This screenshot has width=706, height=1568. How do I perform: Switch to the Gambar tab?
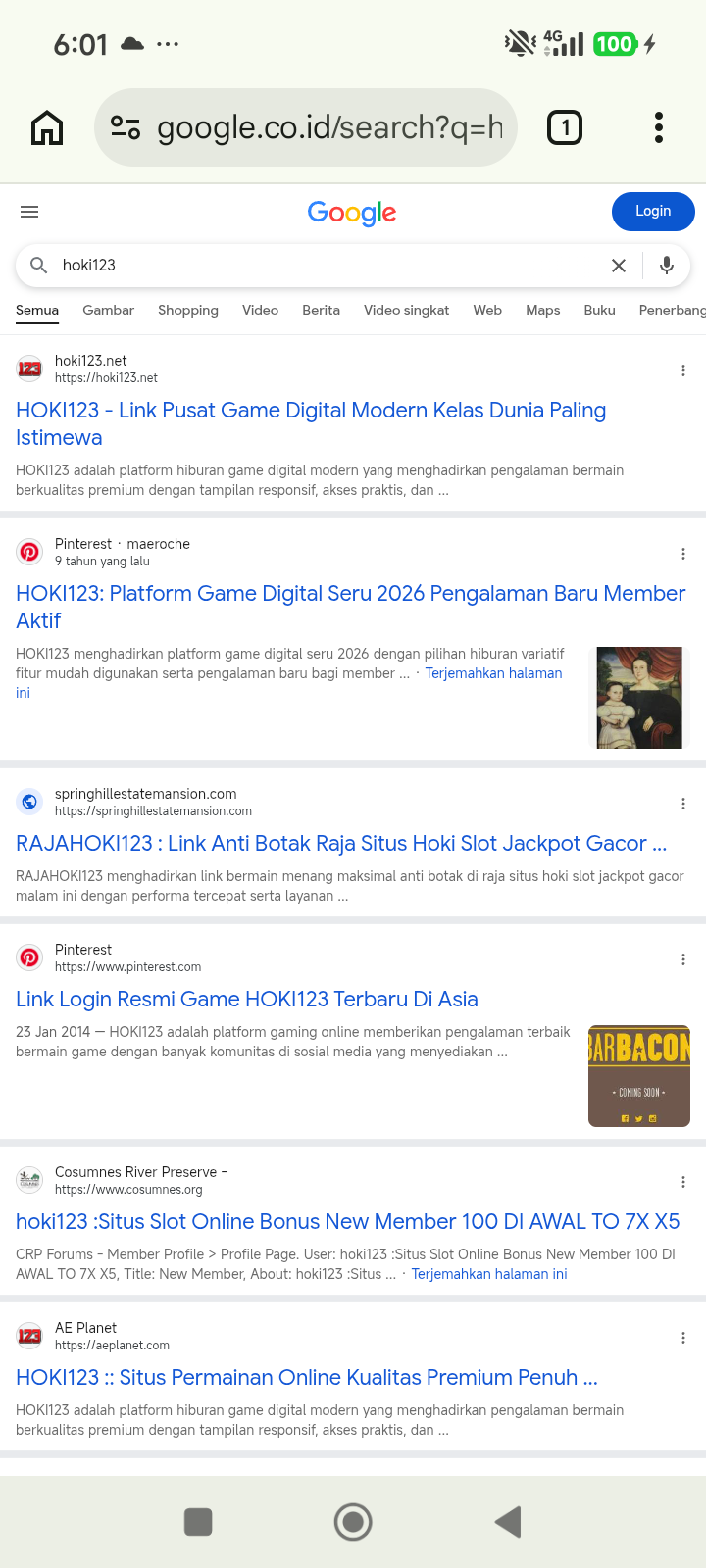(x=109, y=310)
